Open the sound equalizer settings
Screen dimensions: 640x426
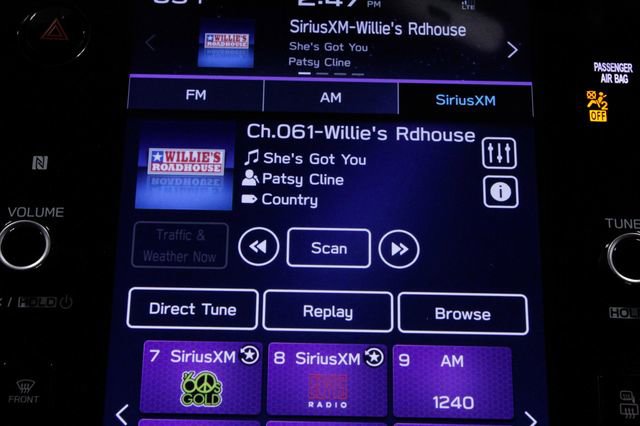tap(500, 153)
